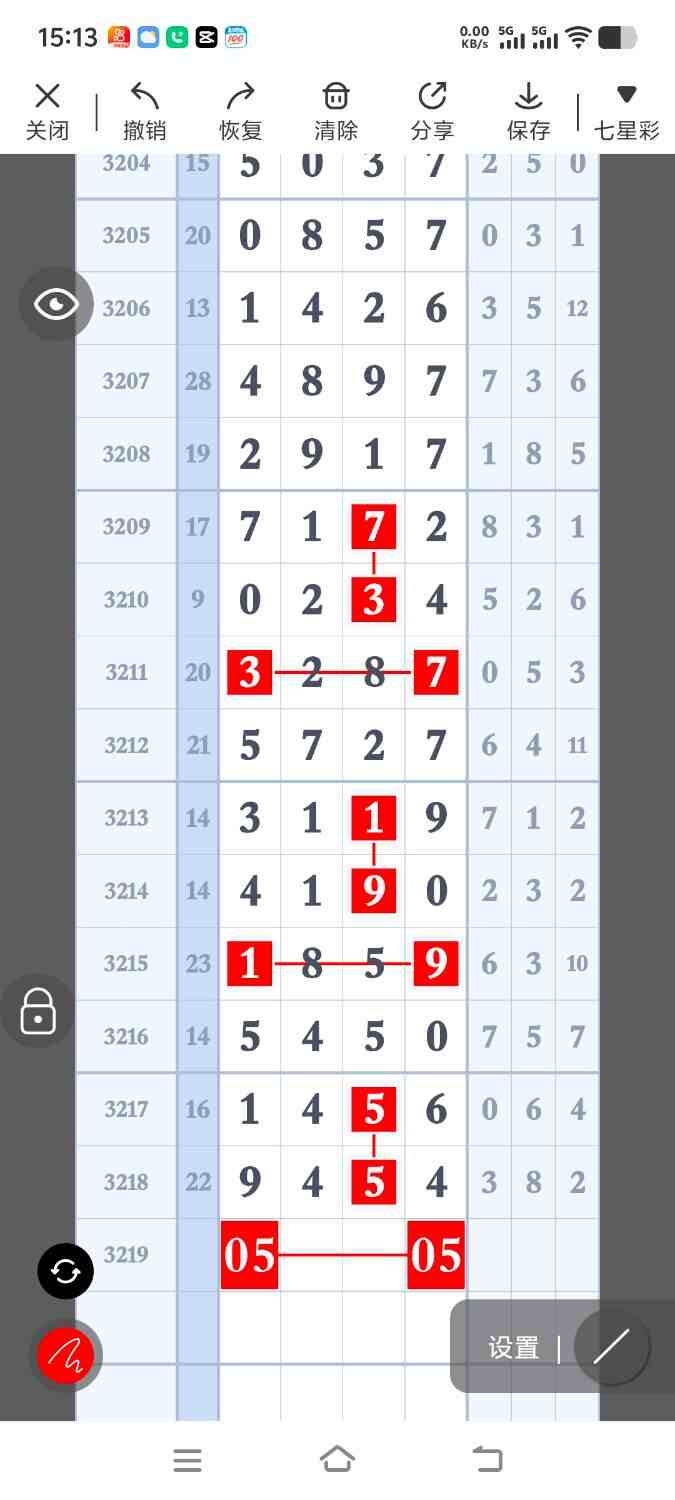The width and height of the screenshot is (675, 1500).
Task: Redo with the 恢复 button
Action: (x=240, y=110)
